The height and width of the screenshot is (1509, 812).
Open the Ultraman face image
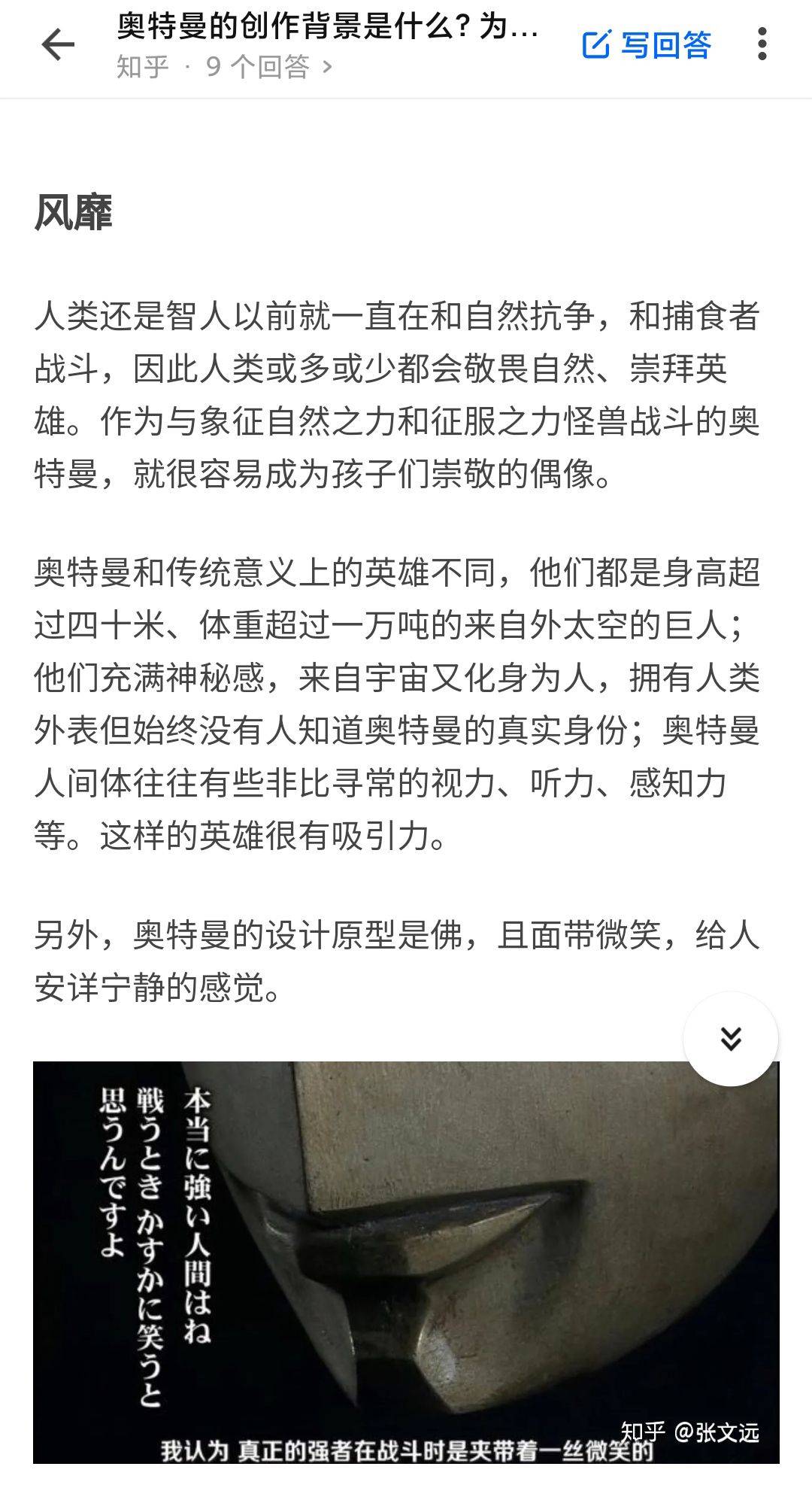(406, 1262)
